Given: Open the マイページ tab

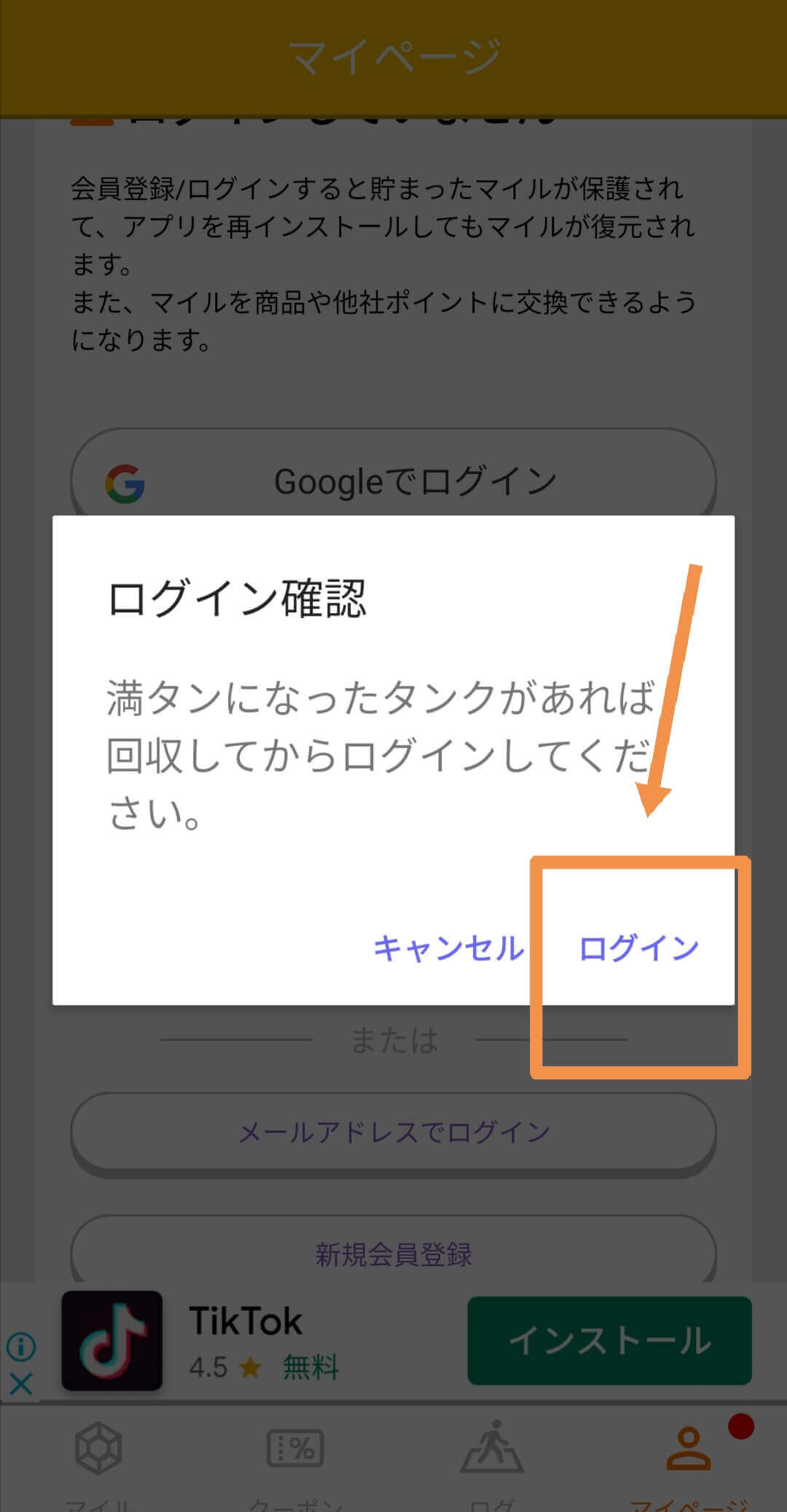Looking at the screenshot, I should 689,1457.
